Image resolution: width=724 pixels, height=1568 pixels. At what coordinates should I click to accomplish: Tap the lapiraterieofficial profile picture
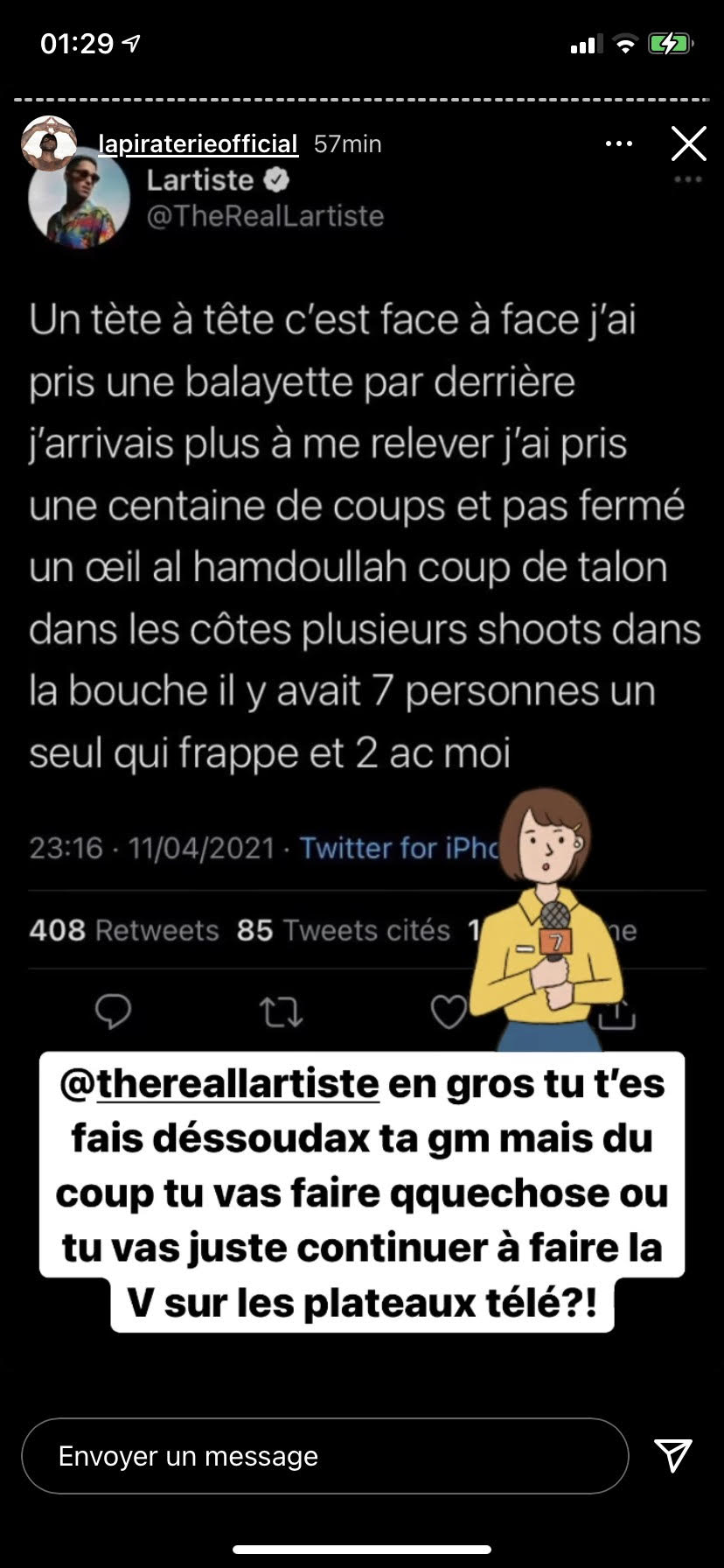click(48, 142)
